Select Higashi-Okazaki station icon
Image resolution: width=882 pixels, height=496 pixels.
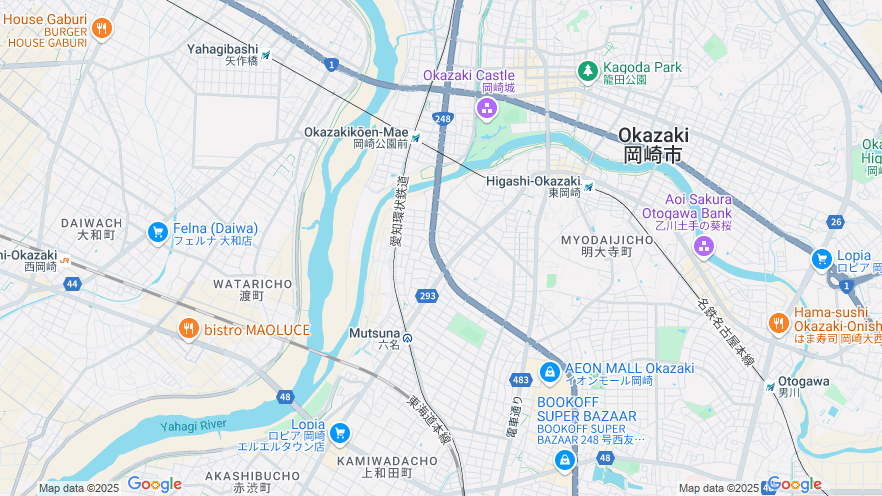pyautogui.click(x=589, y=187)
